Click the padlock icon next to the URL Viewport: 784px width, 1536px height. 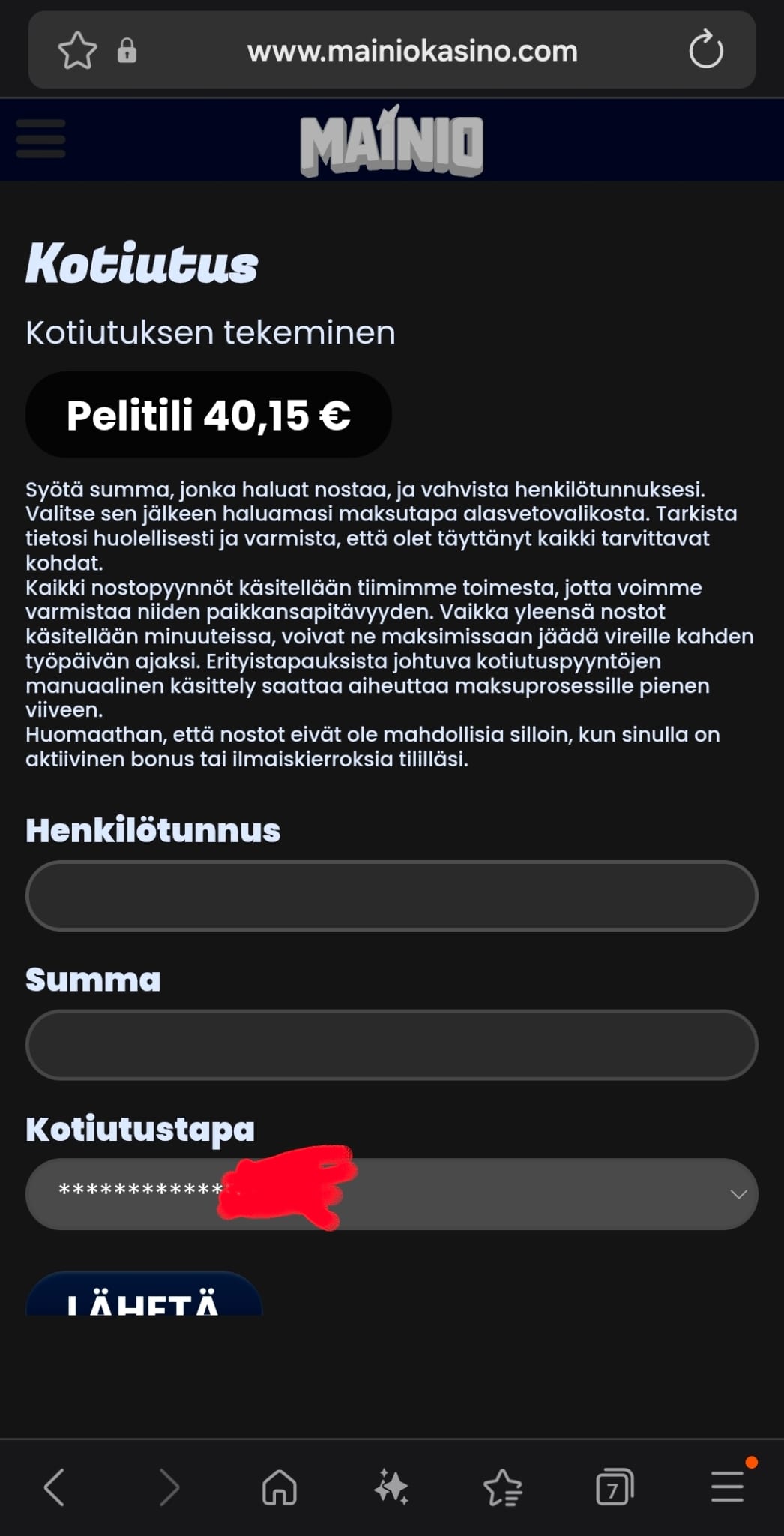coord(129,51)
